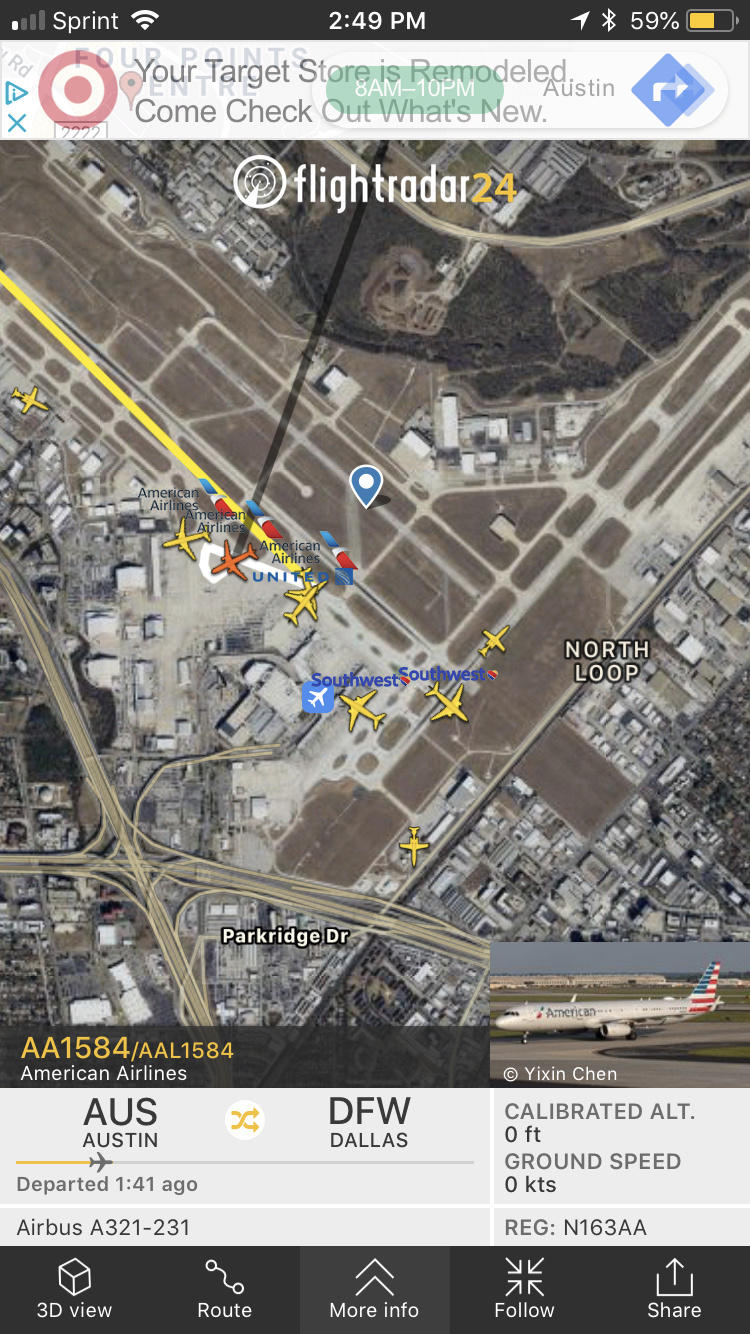The image size is (750, 1334).
Task: Open the AdChoices info icon
Action: 16,94
